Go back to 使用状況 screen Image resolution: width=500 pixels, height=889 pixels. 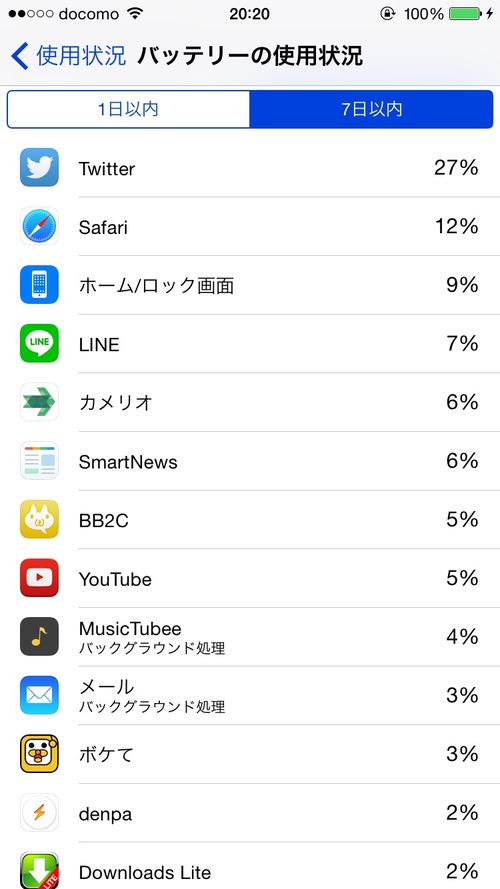pos(69,56)
